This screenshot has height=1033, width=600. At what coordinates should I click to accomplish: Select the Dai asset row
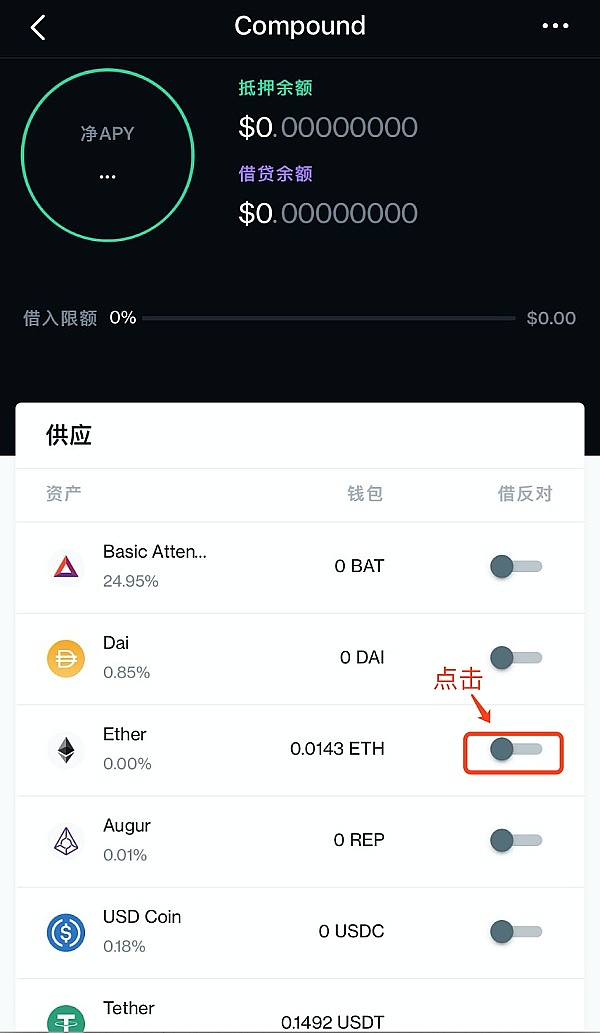pyautogui.click(x=200, y=658)
